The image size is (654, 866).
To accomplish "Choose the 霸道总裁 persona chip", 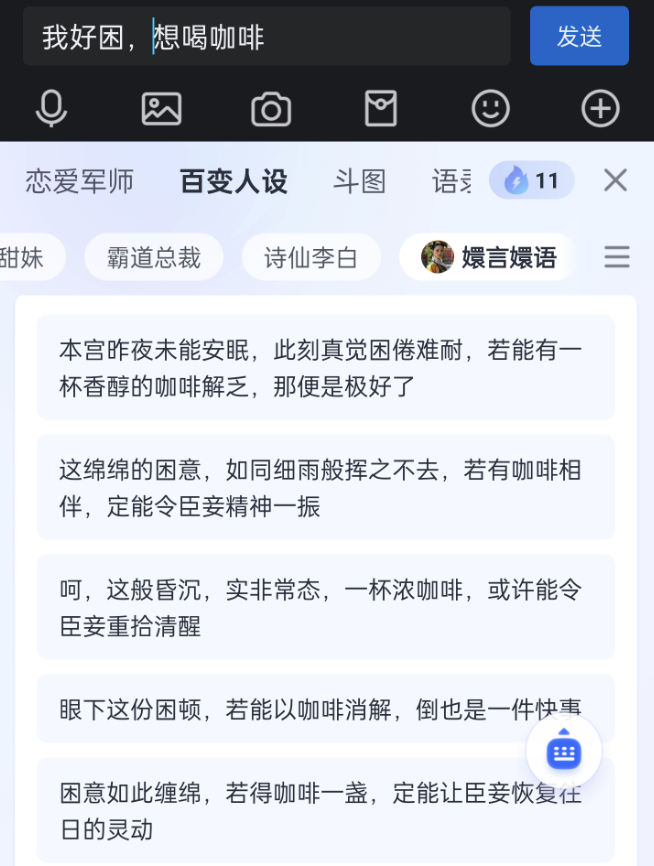I will 154,257.
